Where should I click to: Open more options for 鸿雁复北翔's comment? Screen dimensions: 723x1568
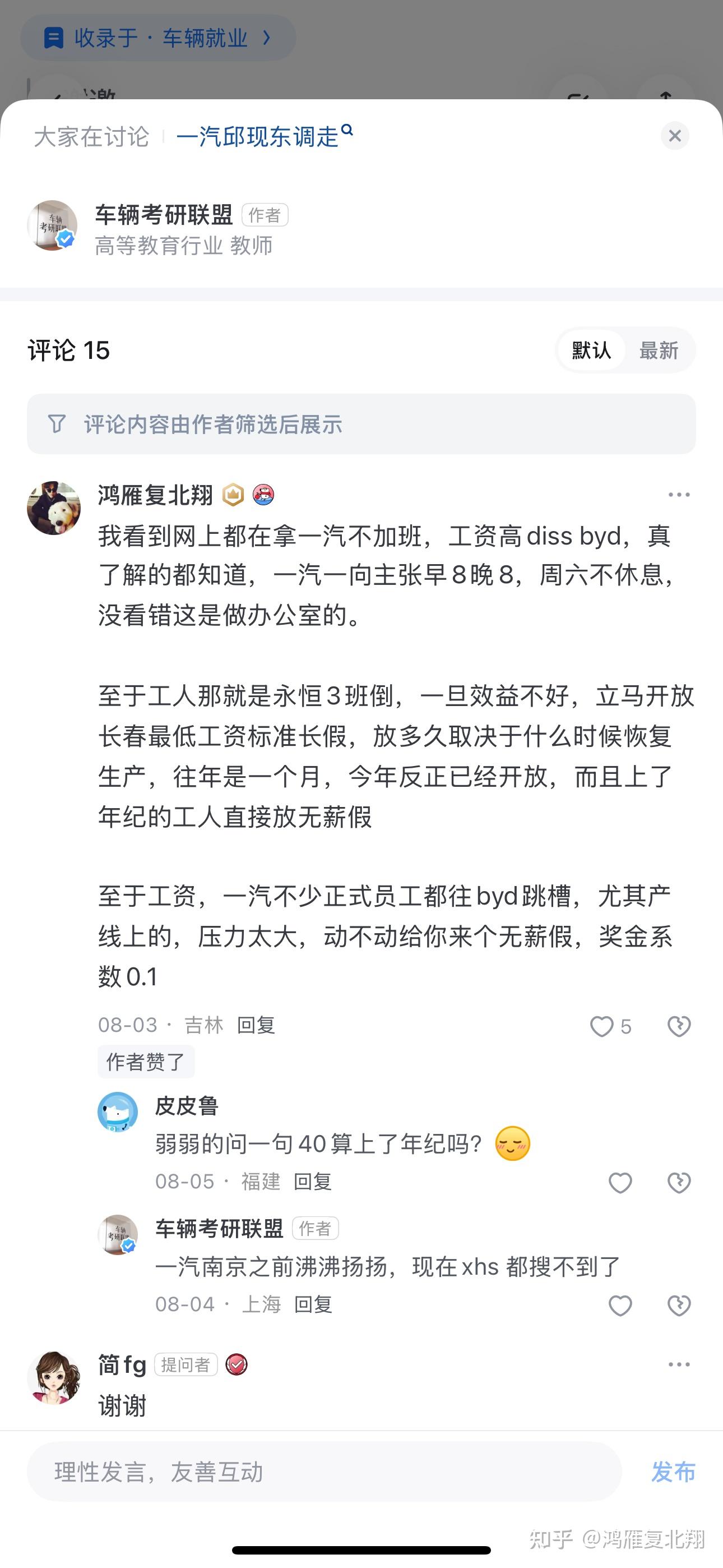[x=679, y=495]
